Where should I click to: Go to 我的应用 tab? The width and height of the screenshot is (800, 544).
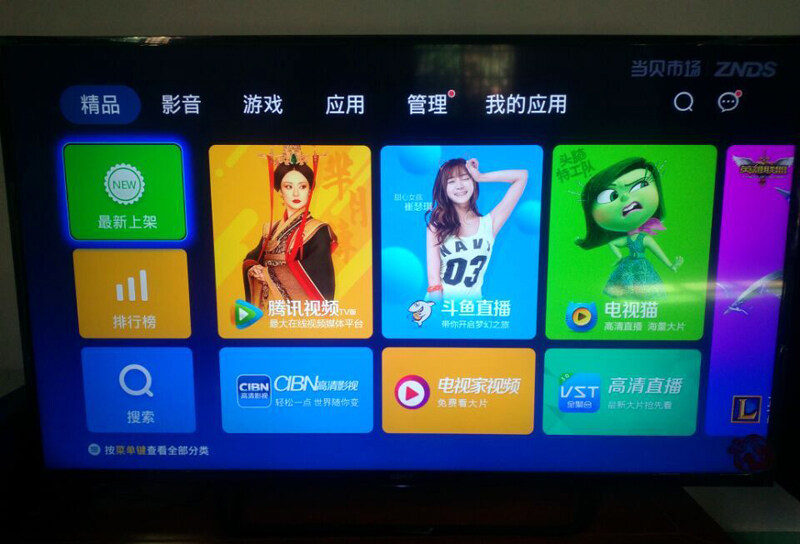526,104
